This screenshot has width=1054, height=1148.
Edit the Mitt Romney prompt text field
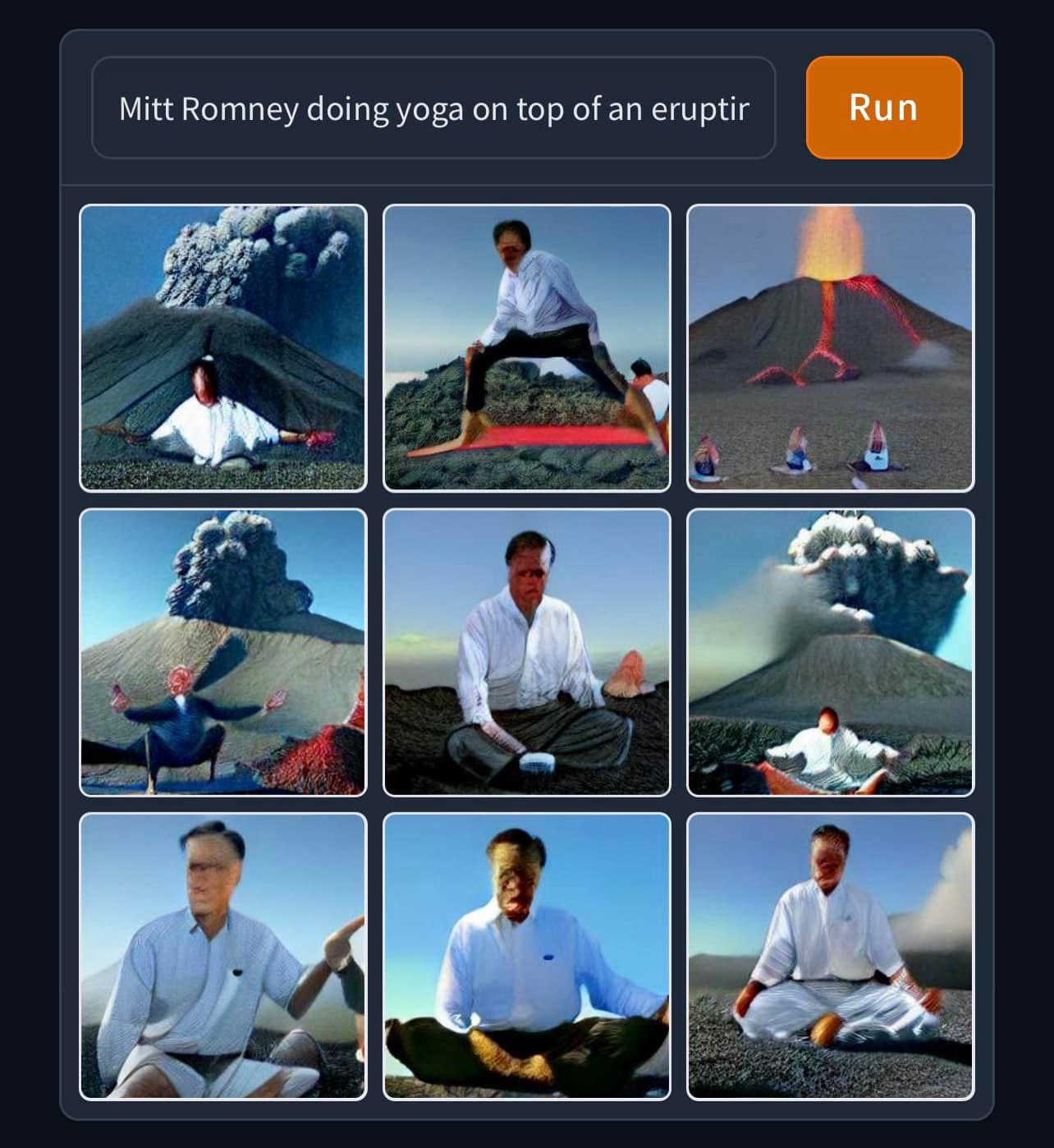pos(433,108)
